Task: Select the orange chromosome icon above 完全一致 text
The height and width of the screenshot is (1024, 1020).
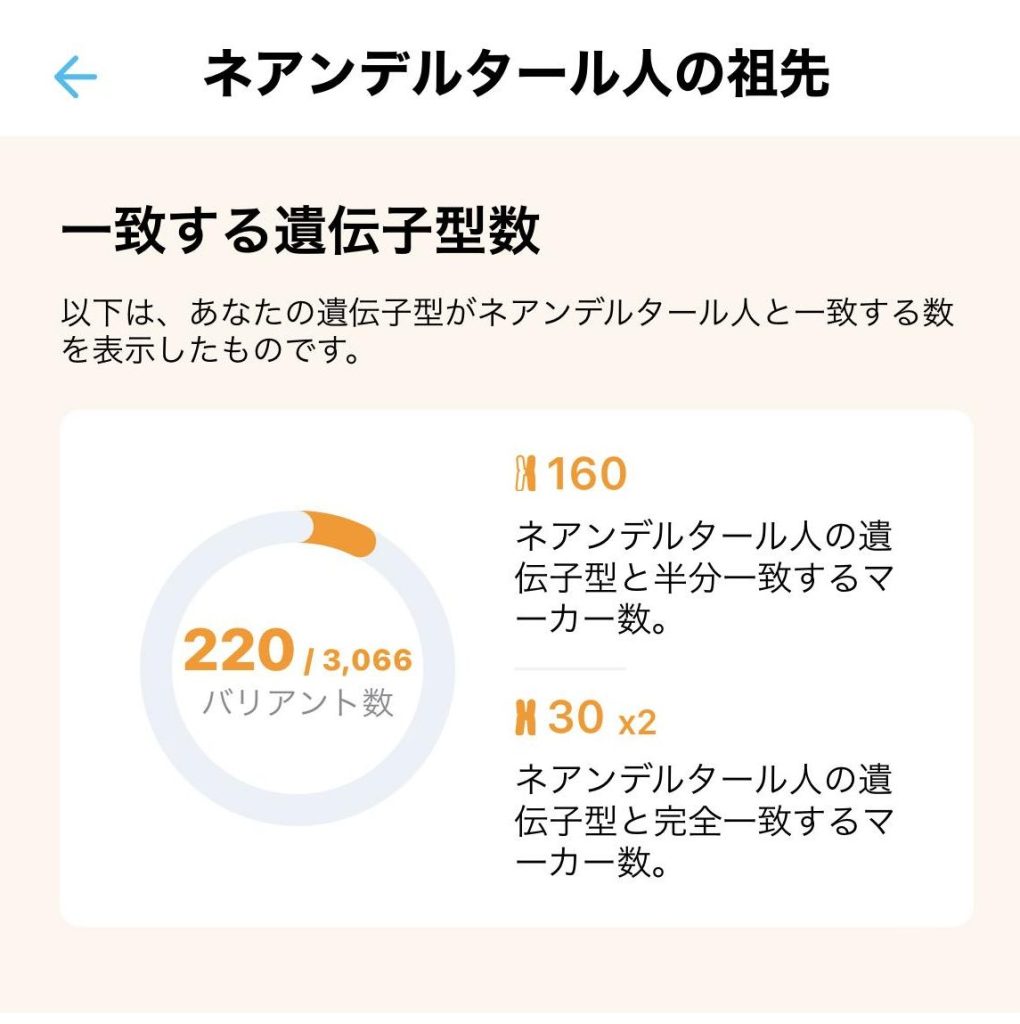Action: 527,718
